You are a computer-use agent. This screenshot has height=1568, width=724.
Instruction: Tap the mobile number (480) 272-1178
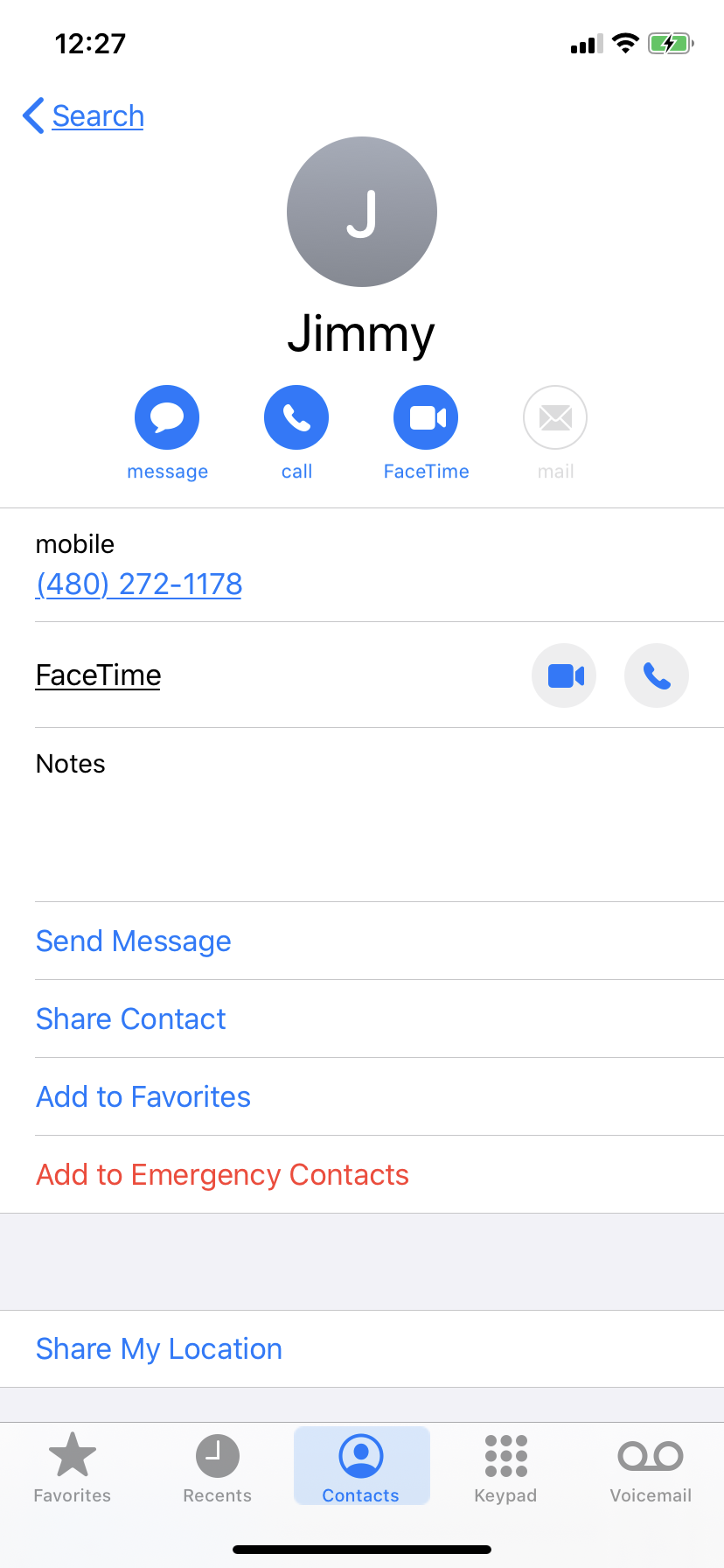click(x=139, y=584)
